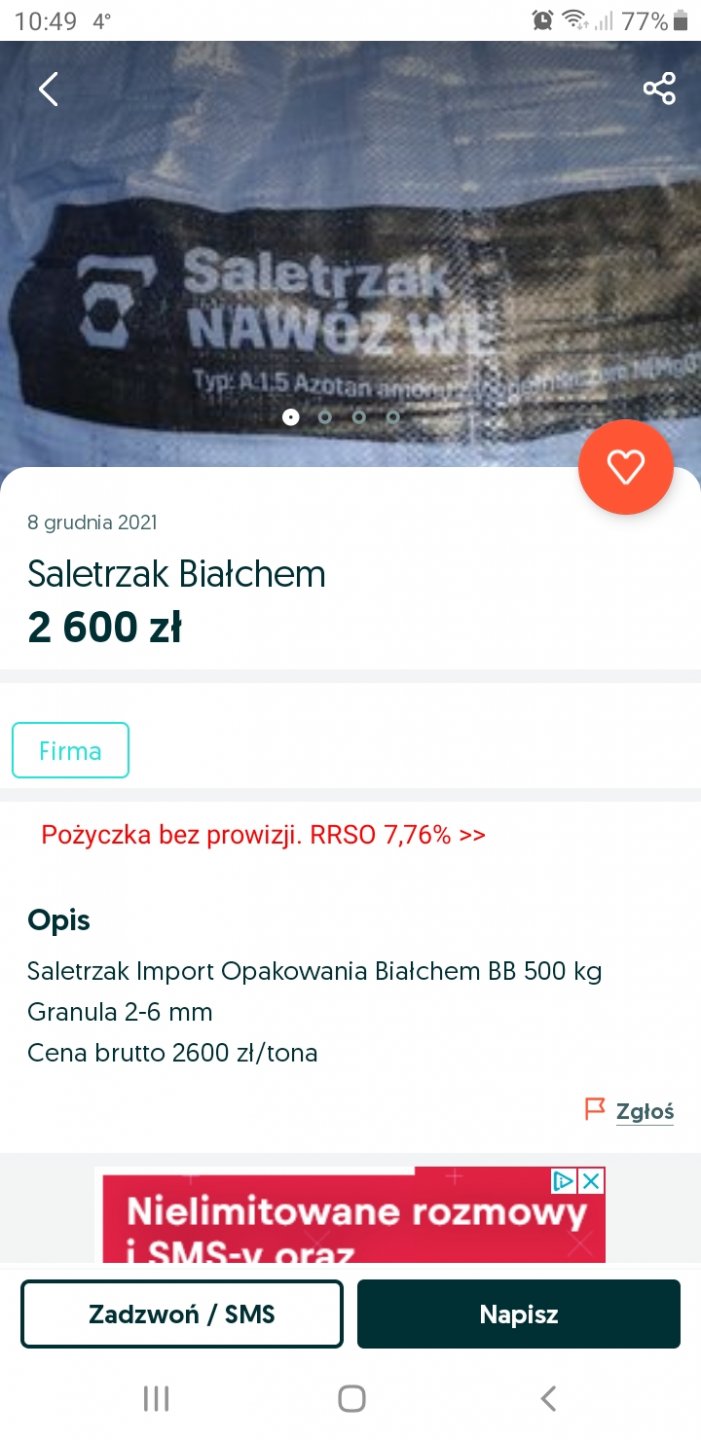Write a message with Napisz
This screenshot has width=701, height=1440.
(x=518, y=1314)
